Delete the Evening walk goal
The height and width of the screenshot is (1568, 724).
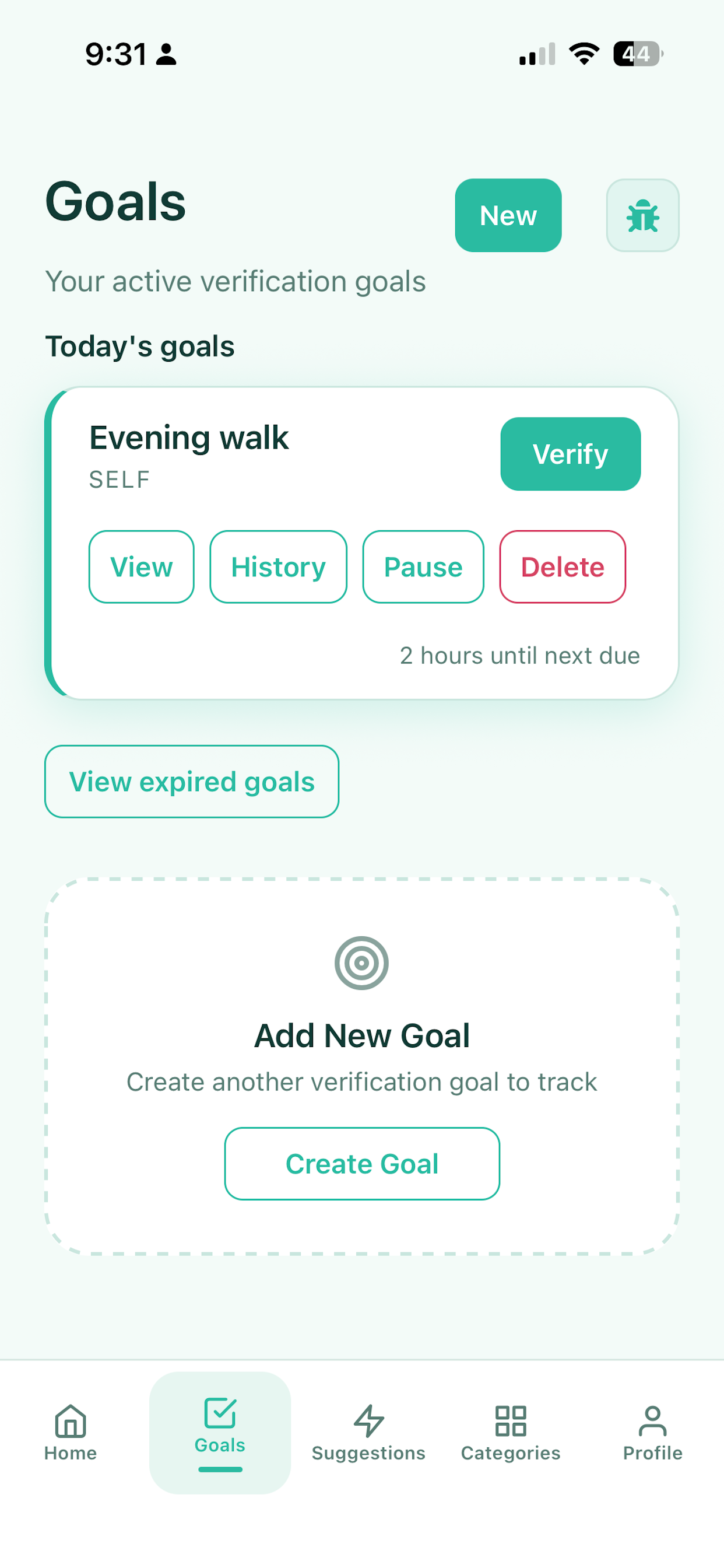(561, 566)
